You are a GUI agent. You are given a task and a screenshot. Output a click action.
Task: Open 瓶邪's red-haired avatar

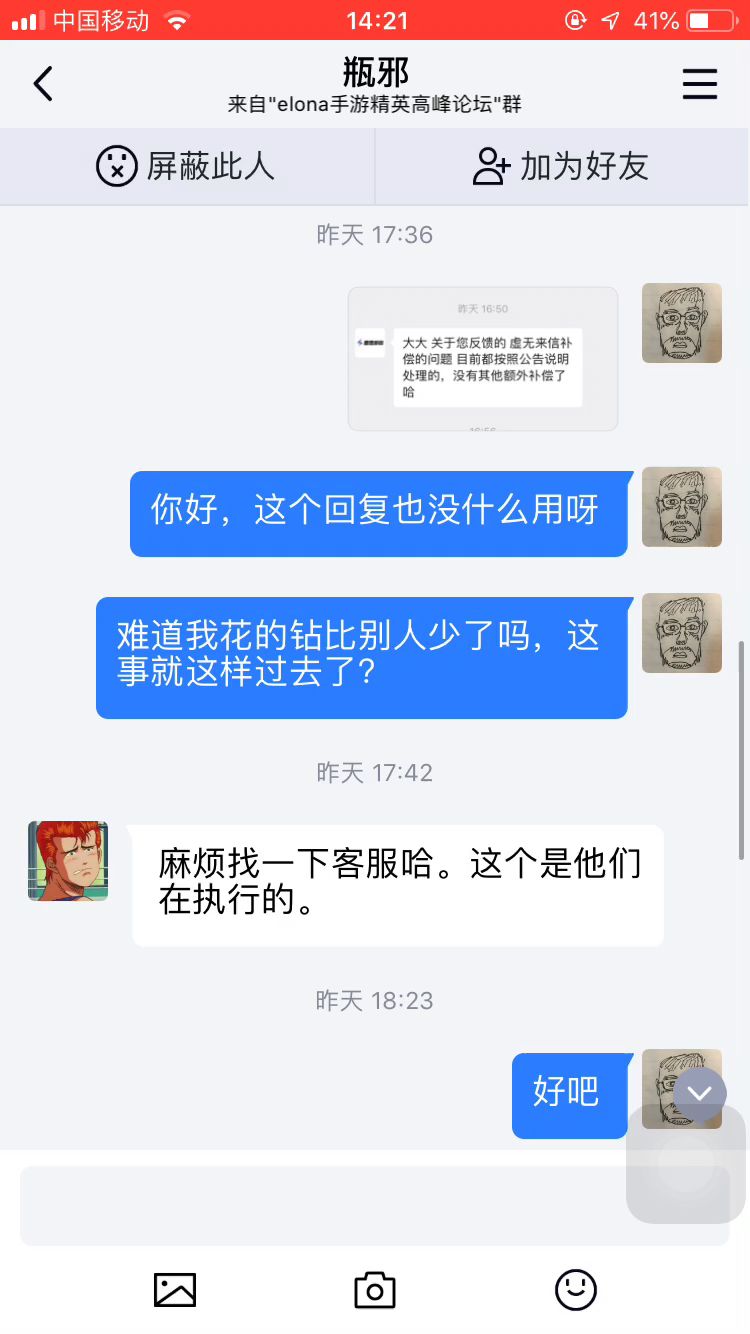(x=68, y=861)
